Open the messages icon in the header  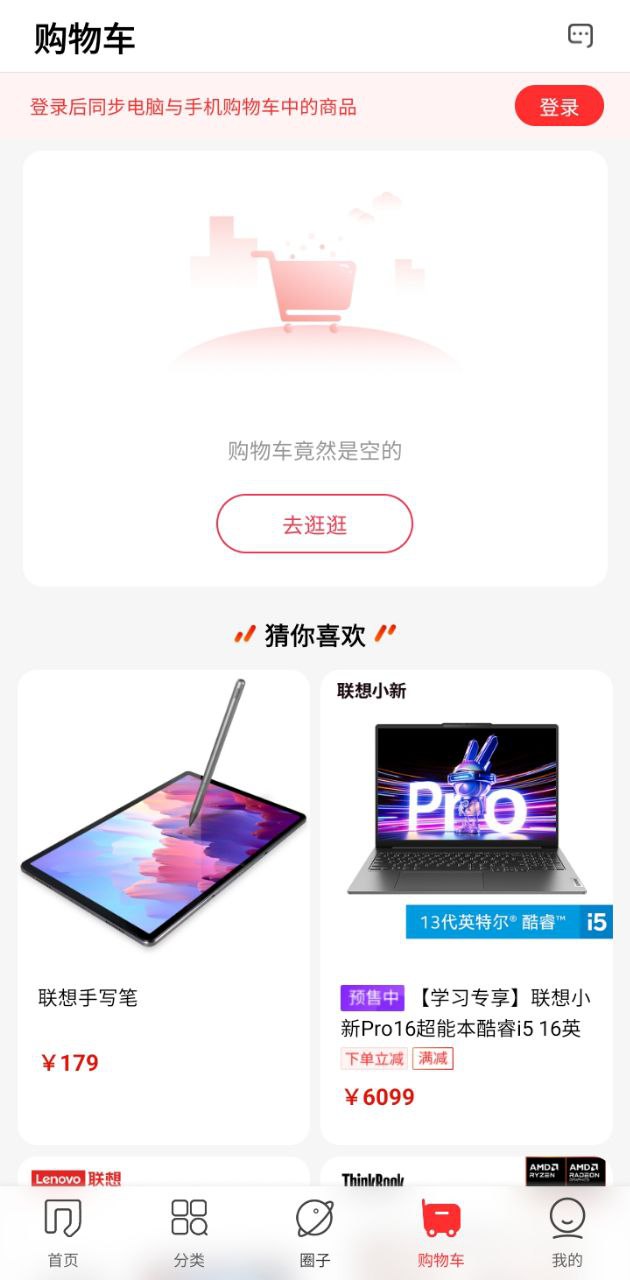click(x=580, y=36)
